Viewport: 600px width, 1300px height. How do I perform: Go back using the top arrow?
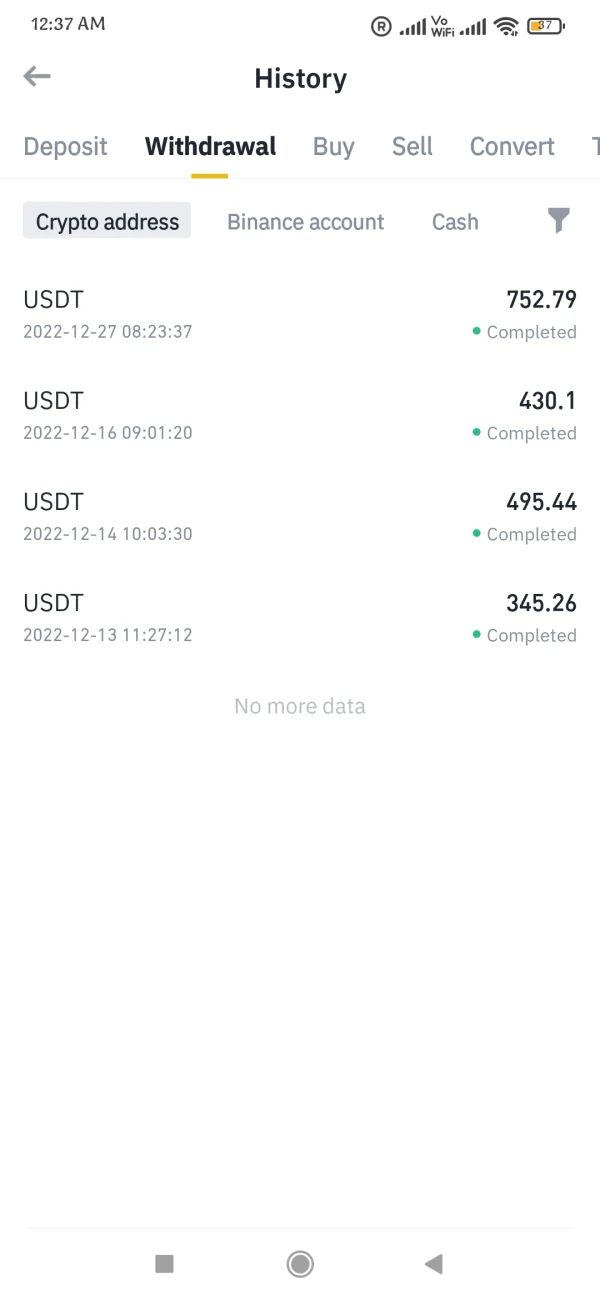[37, 77]
